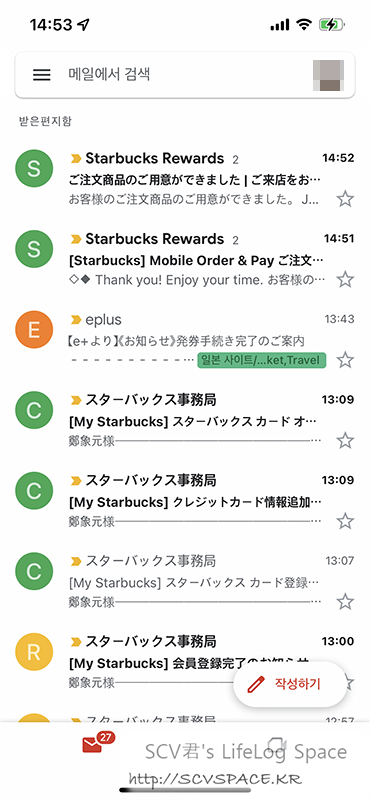370x800 pixels.
Task: Star the eplus email
Action: click(346, 360)
